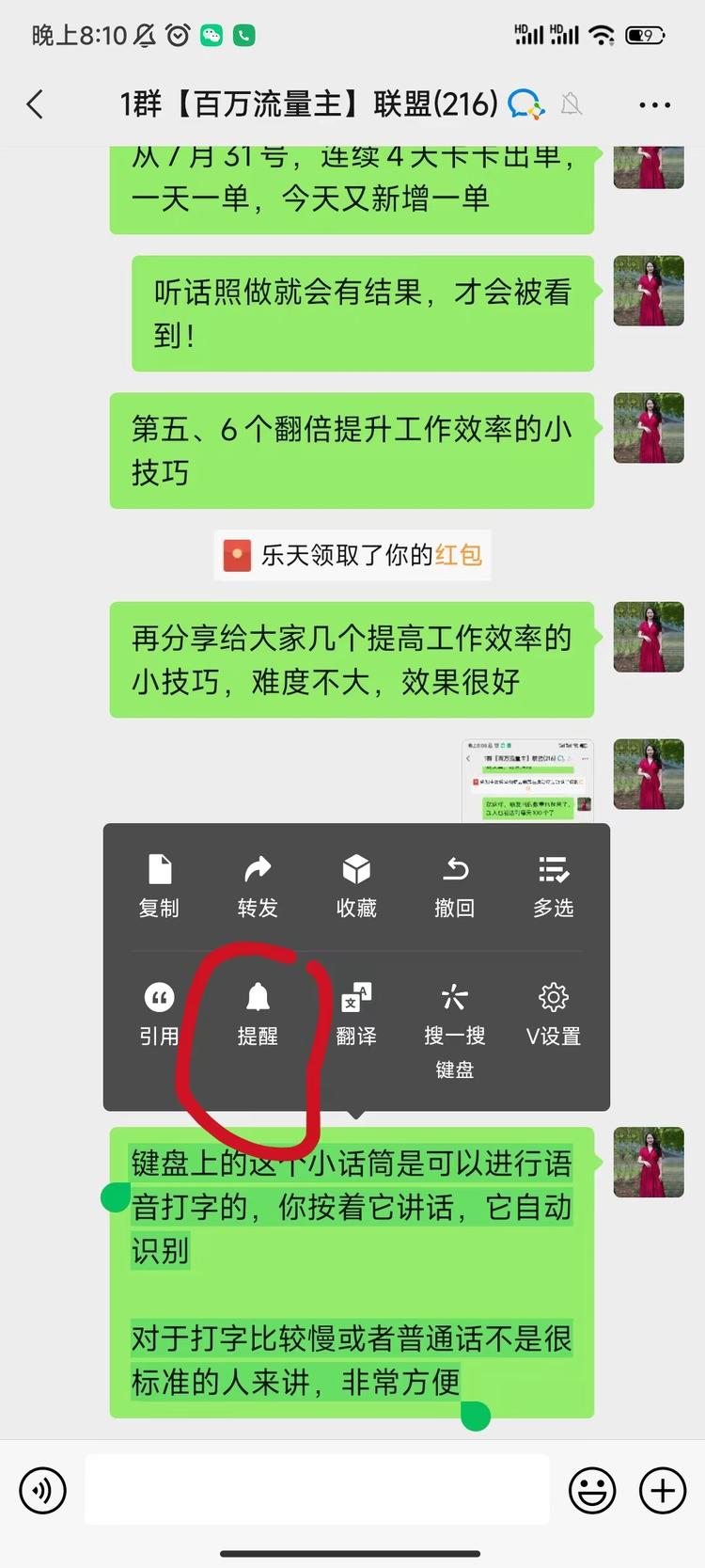
Task: Select 复制 to copy the message
Action: 159,885
